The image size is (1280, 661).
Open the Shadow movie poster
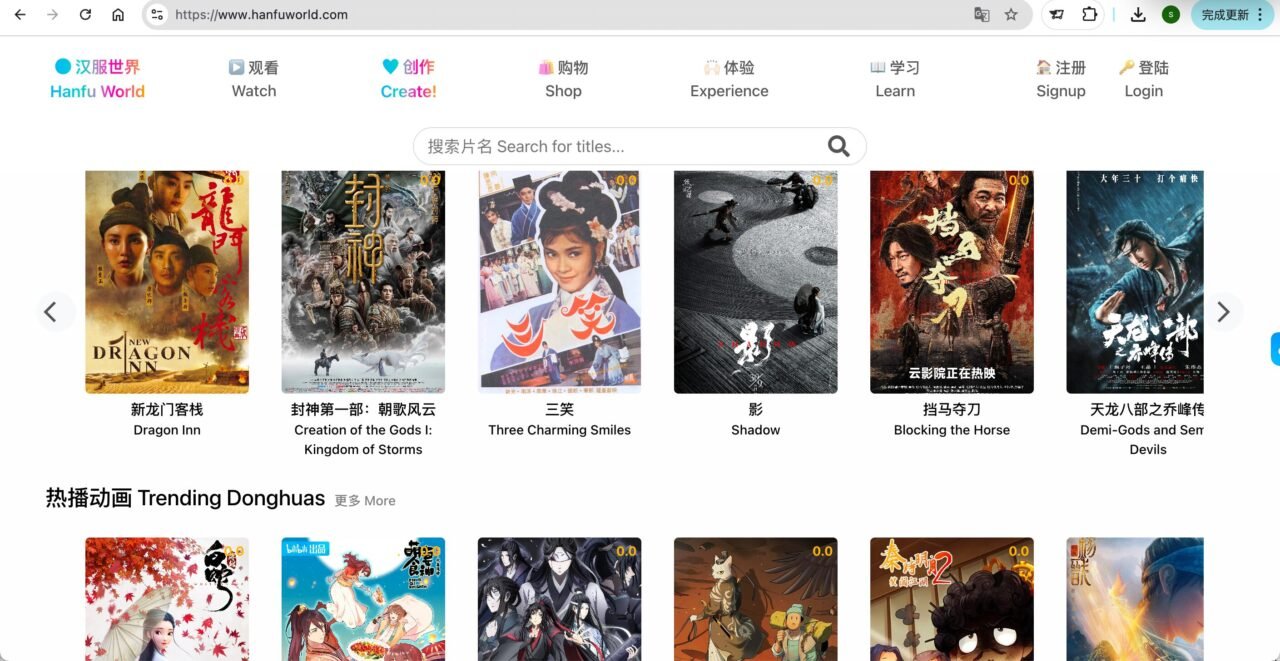pos(755,282)
